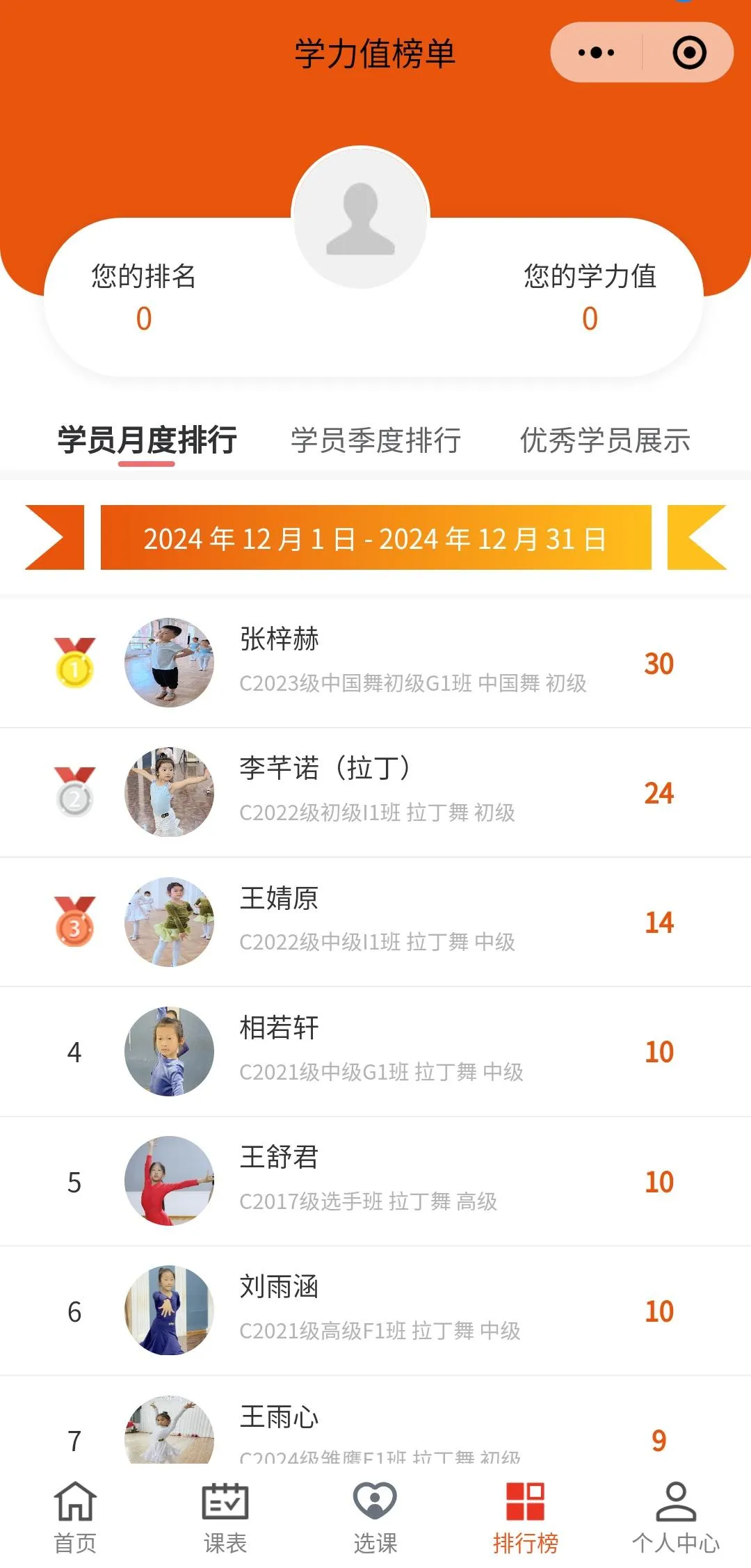Close the mini program via target icon
751x1568 pixels.
coord(689,53)
